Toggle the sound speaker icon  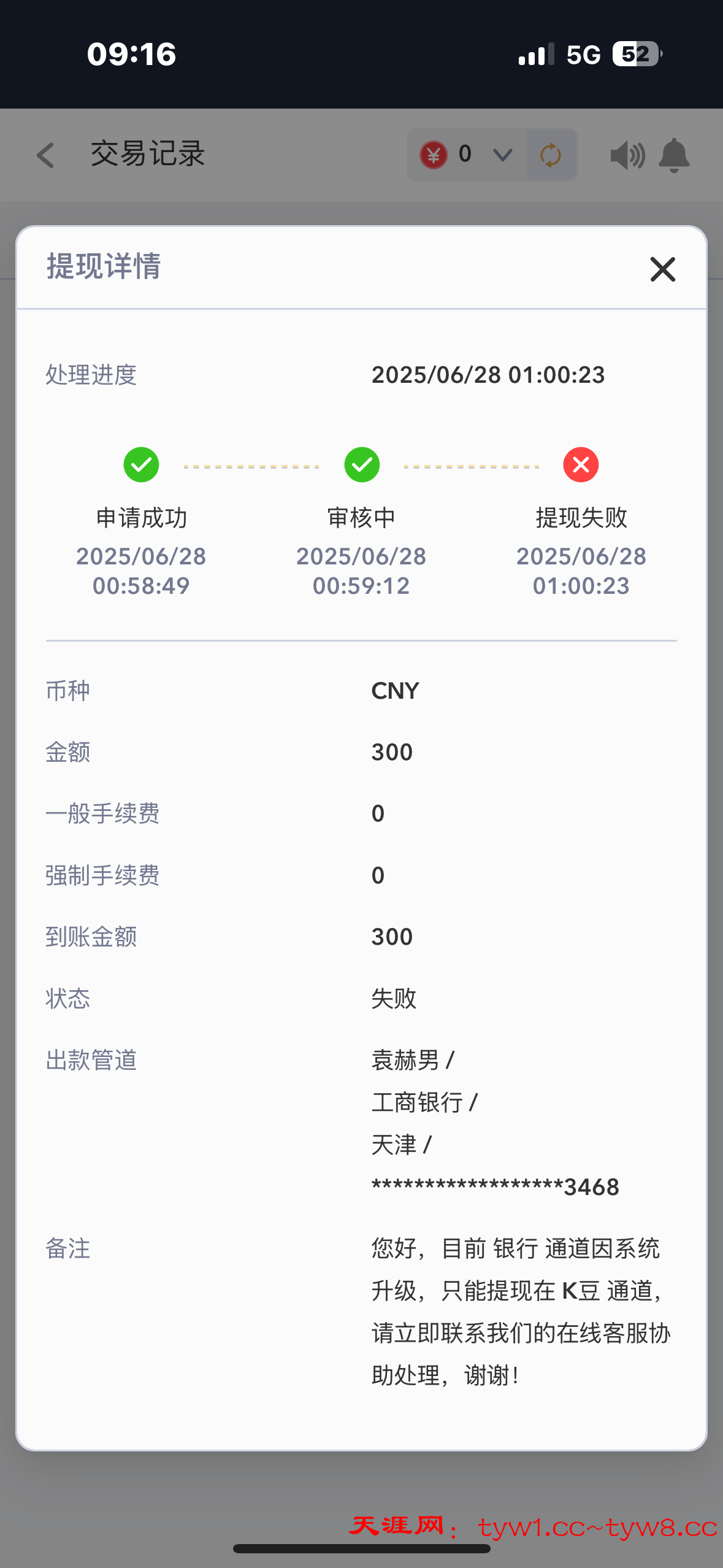click(x=627, y=155)
